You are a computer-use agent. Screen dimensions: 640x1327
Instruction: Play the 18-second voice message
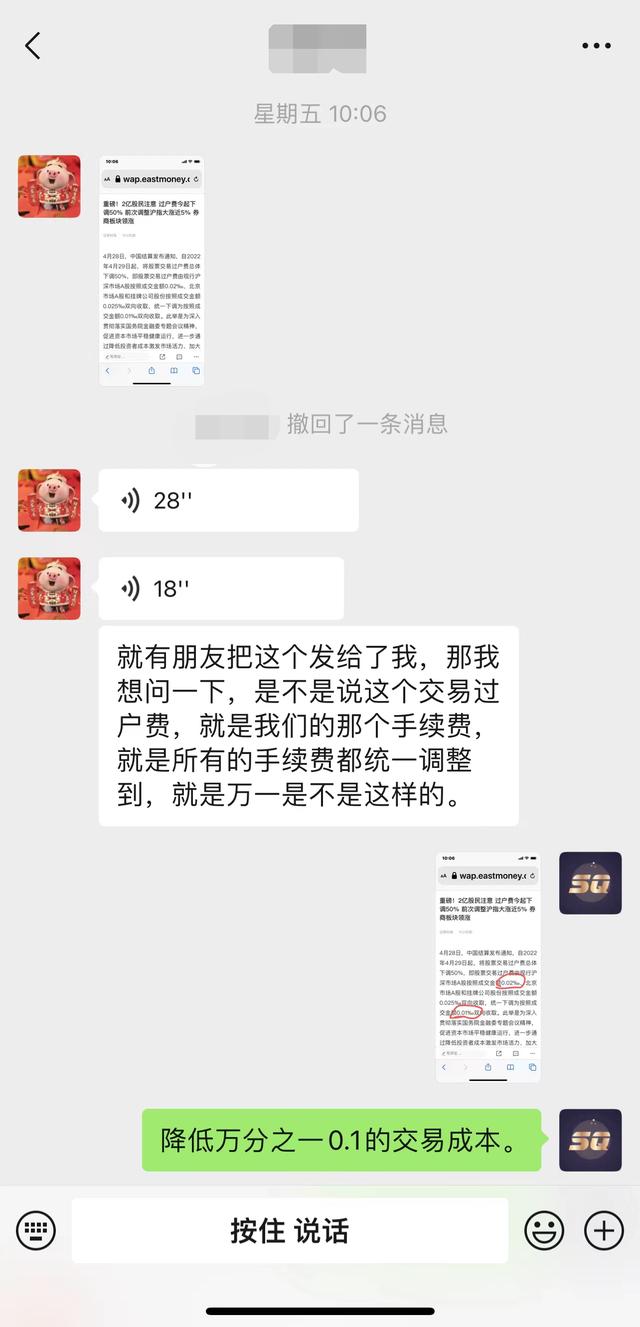click(x=220, y=588)
